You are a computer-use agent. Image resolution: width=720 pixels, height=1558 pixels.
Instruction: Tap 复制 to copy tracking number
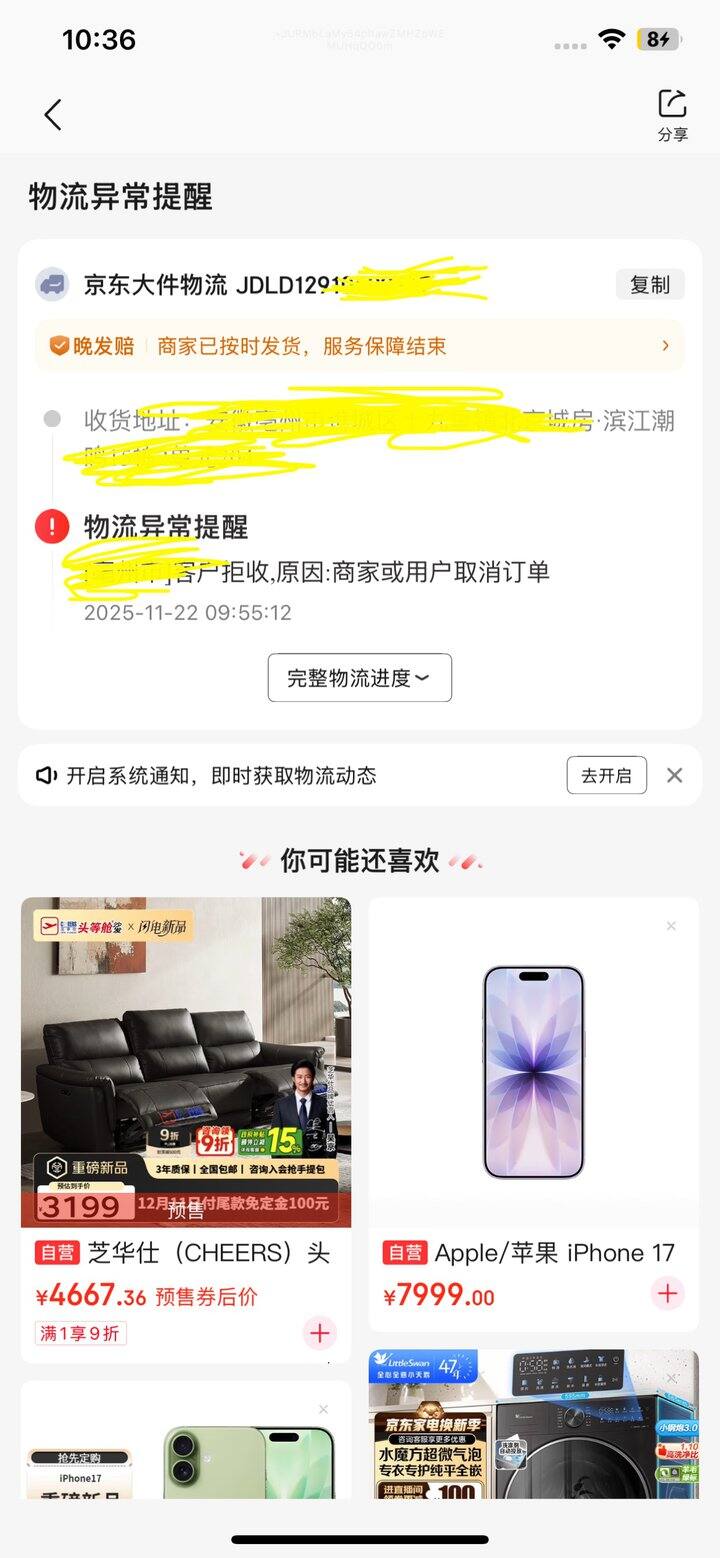[x=649, y=284]
